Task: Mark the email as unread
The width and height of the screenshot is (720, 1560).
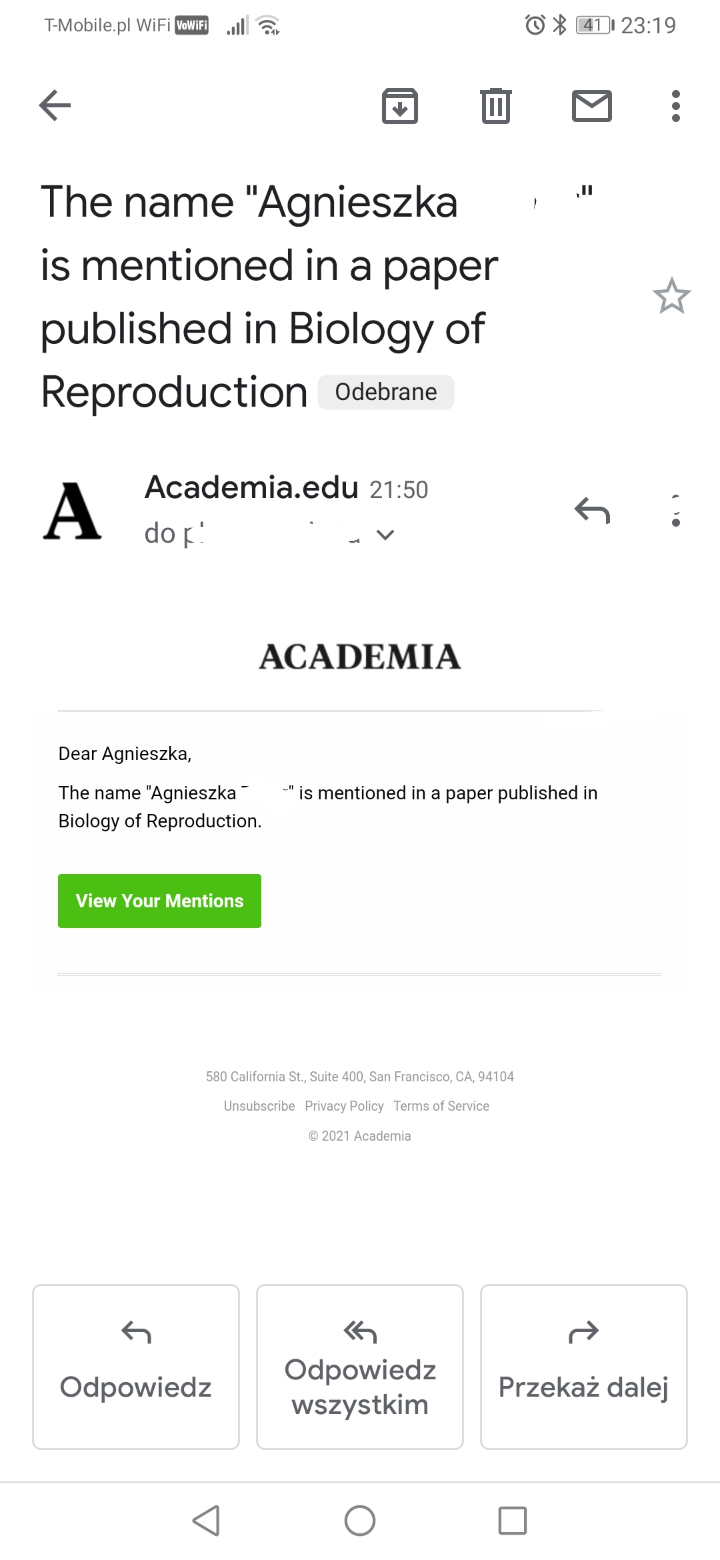Action: pos(592,105)
